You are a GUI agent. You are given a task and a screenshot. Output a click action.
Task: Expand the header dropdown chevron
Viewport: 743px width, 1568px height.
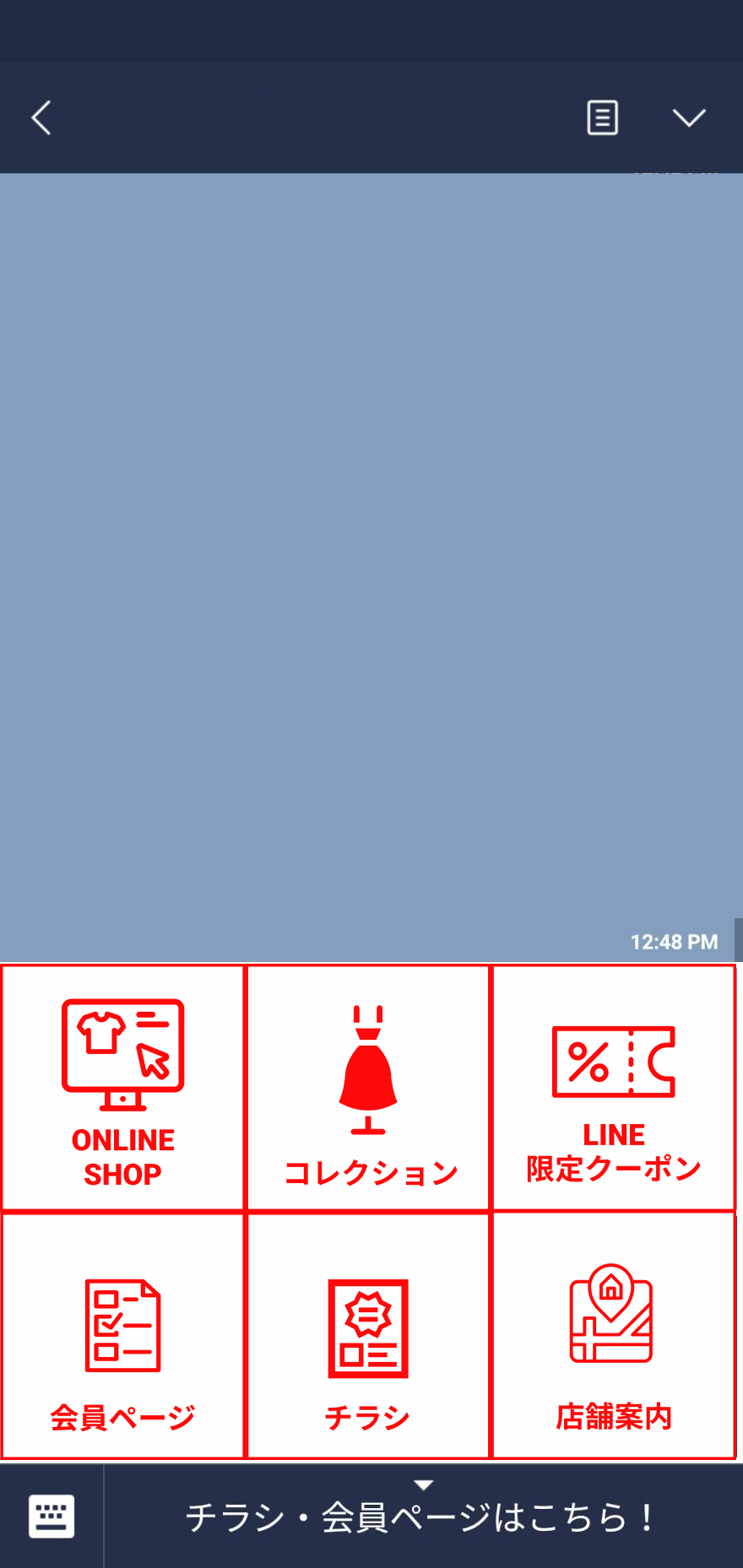[x=689, y=118]
